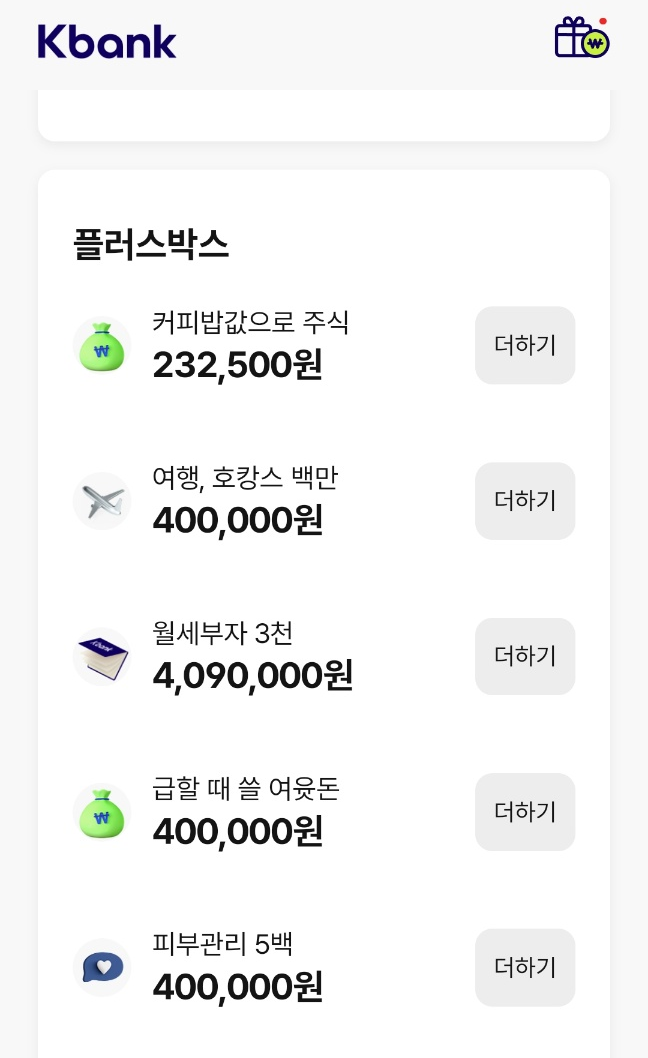Image resolution: width=648 pixels, height=1058 pixels.
Task: Open the 피부관리 5백 box
Action: click(x=237, y=967)
